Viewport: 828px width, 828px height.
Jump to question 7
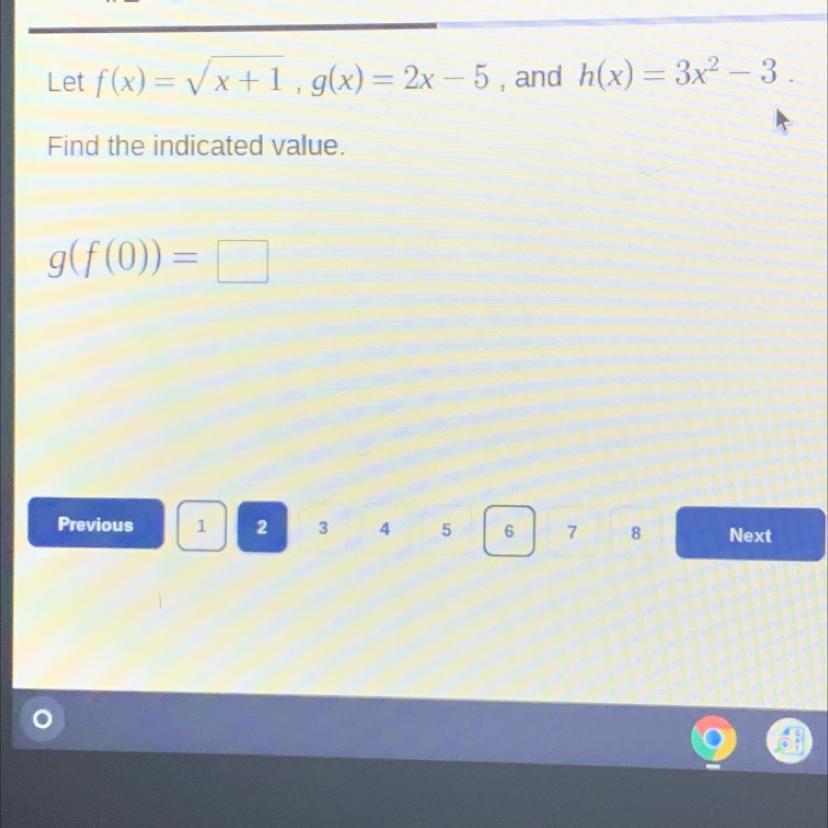[x=572, y=532]
